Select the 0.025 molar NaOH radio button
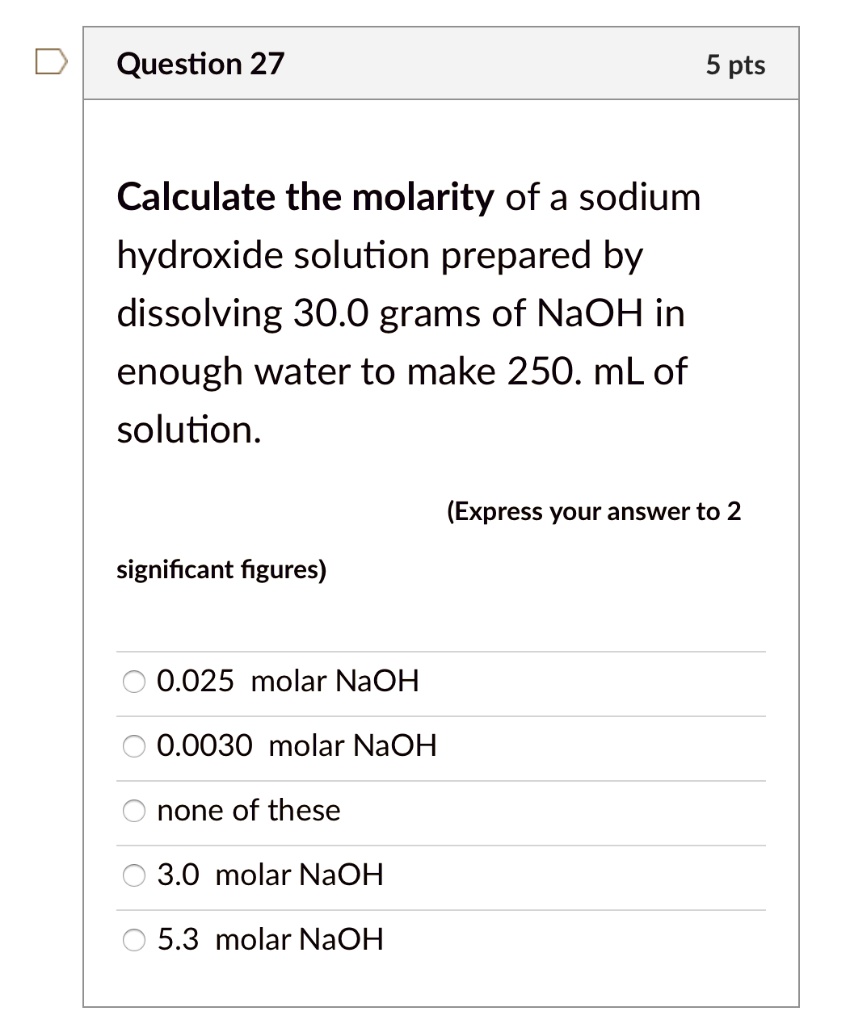The height and width of the screenshot is (1024, 850). pyautogui.click(x=133, y=681)
